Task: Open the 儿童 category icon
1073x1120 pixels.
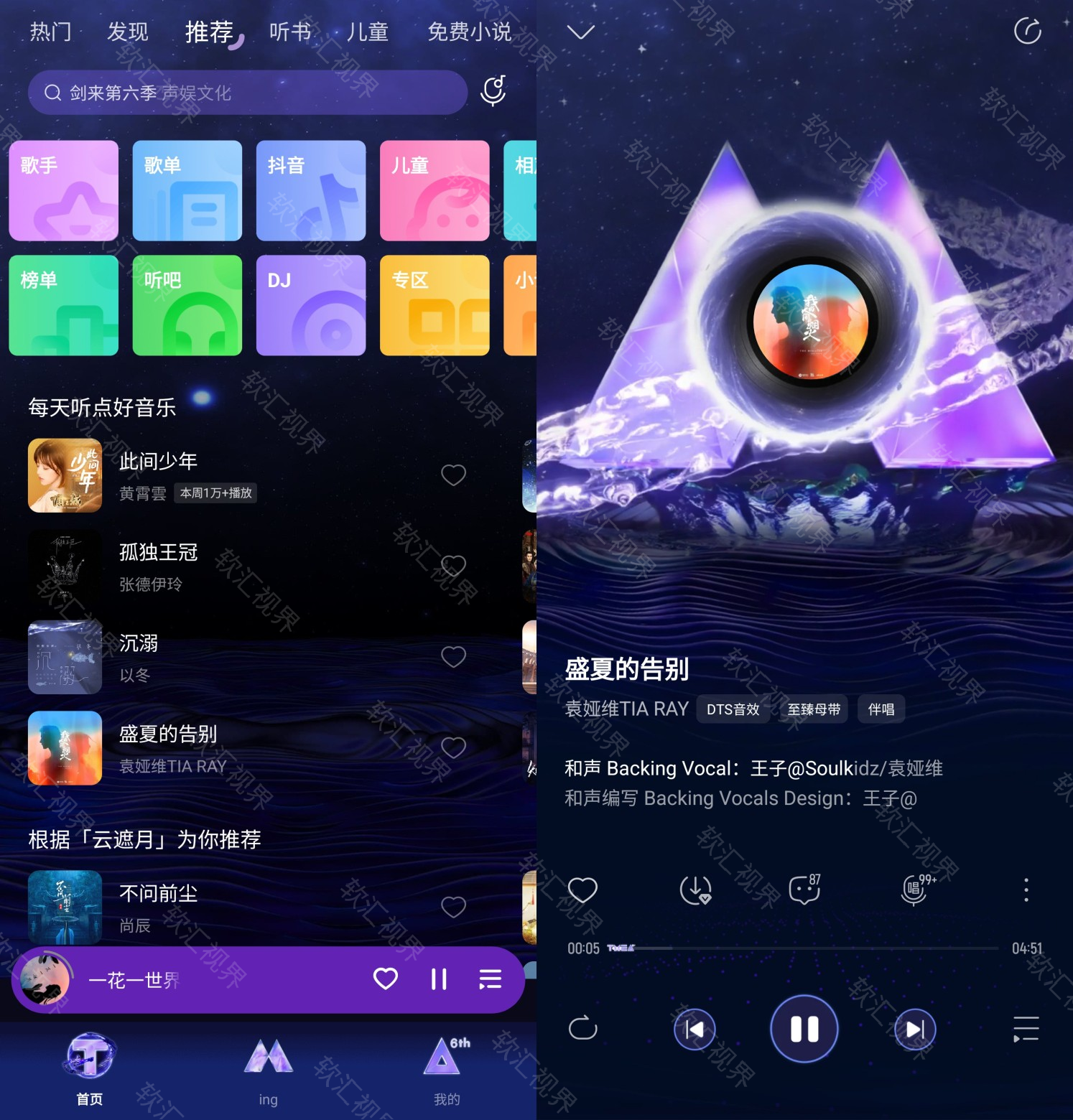Action: coord(435,191)
